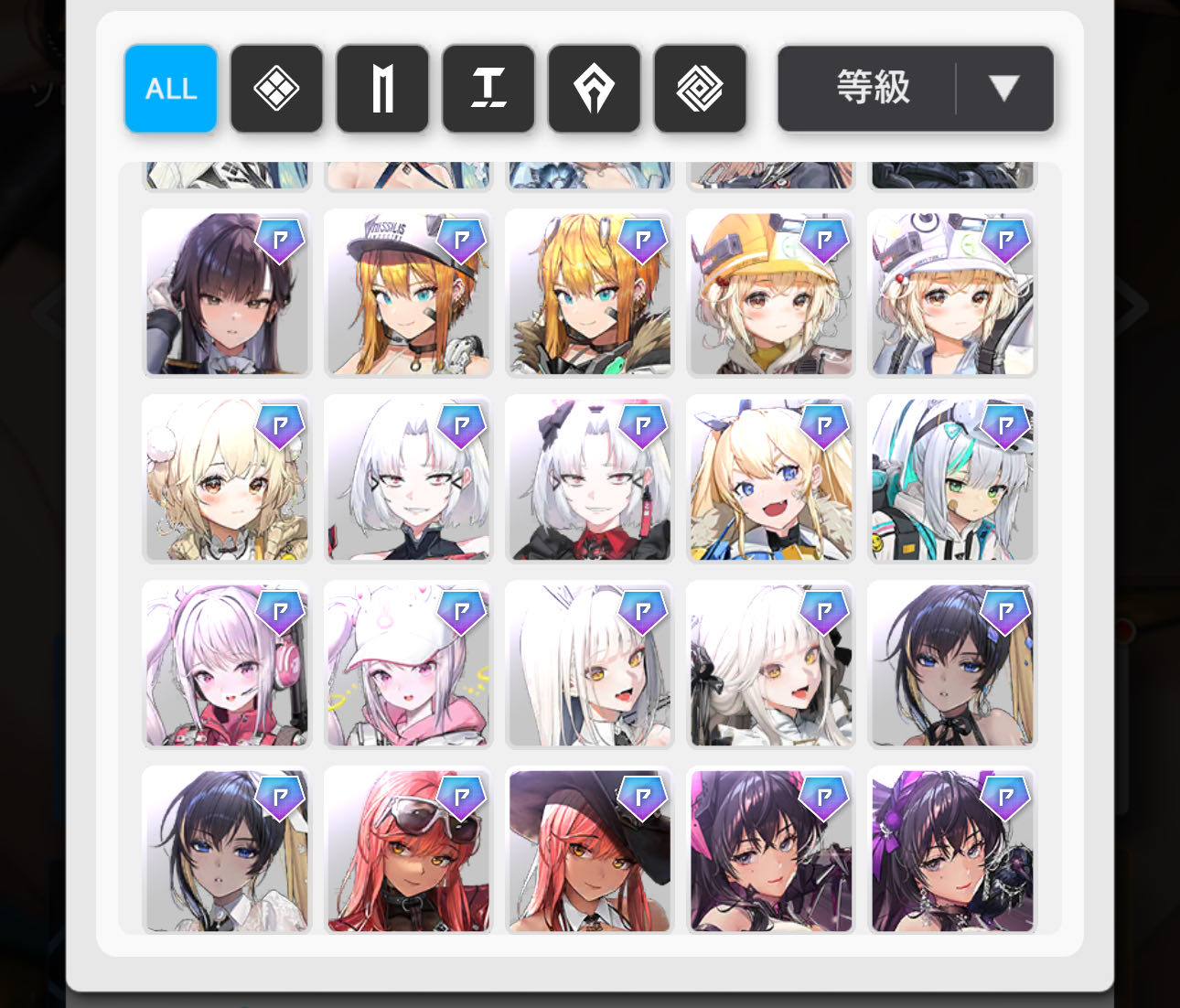This screenshot has width=1180, height=1008.
Task: Choose the blonde girl with bear-ear puffs
Action: (227, 479)
